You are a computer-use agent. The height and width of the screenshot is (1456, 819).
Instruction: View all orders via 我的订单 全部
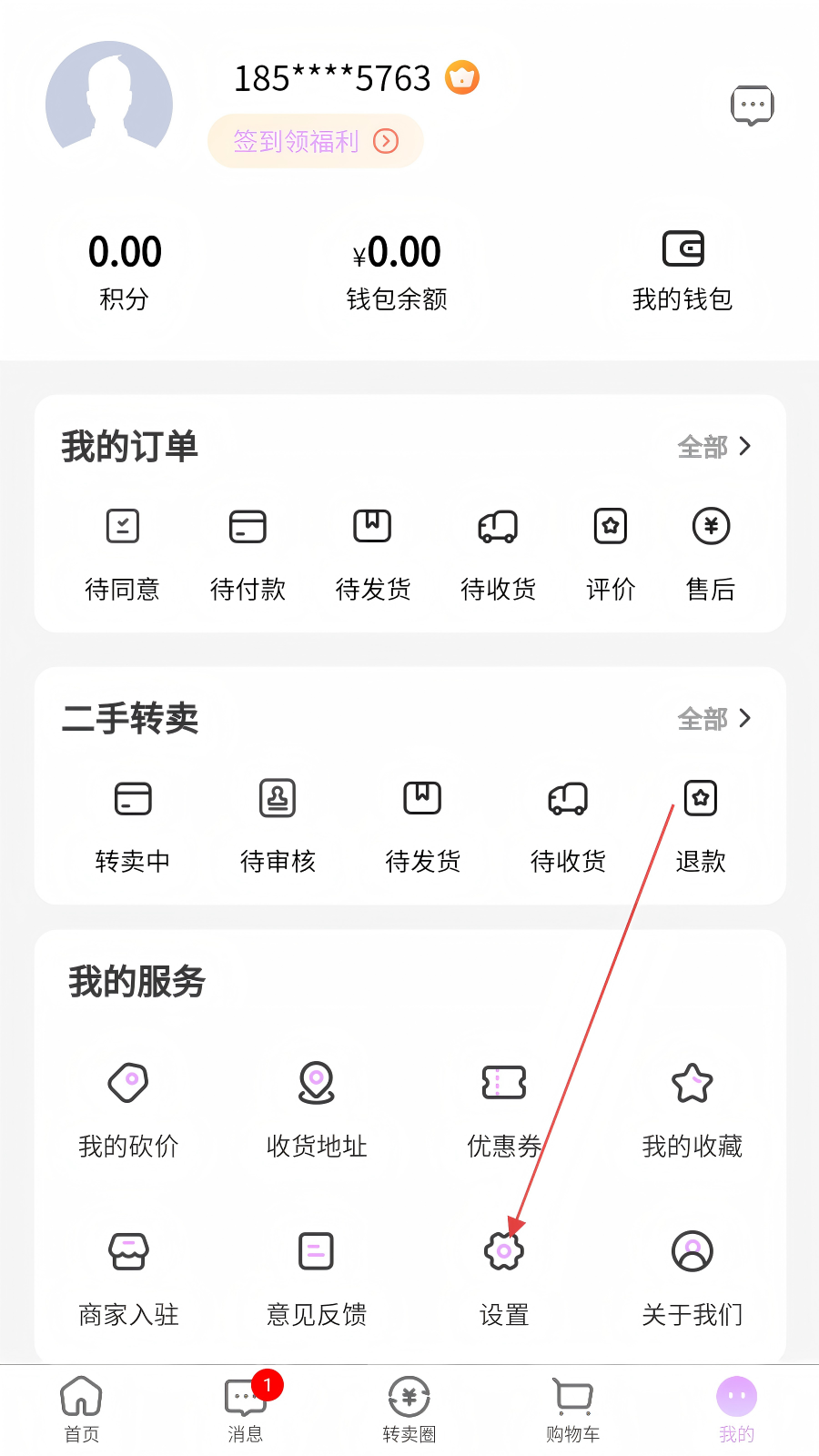pyautogui.click(x=714, y=447)
